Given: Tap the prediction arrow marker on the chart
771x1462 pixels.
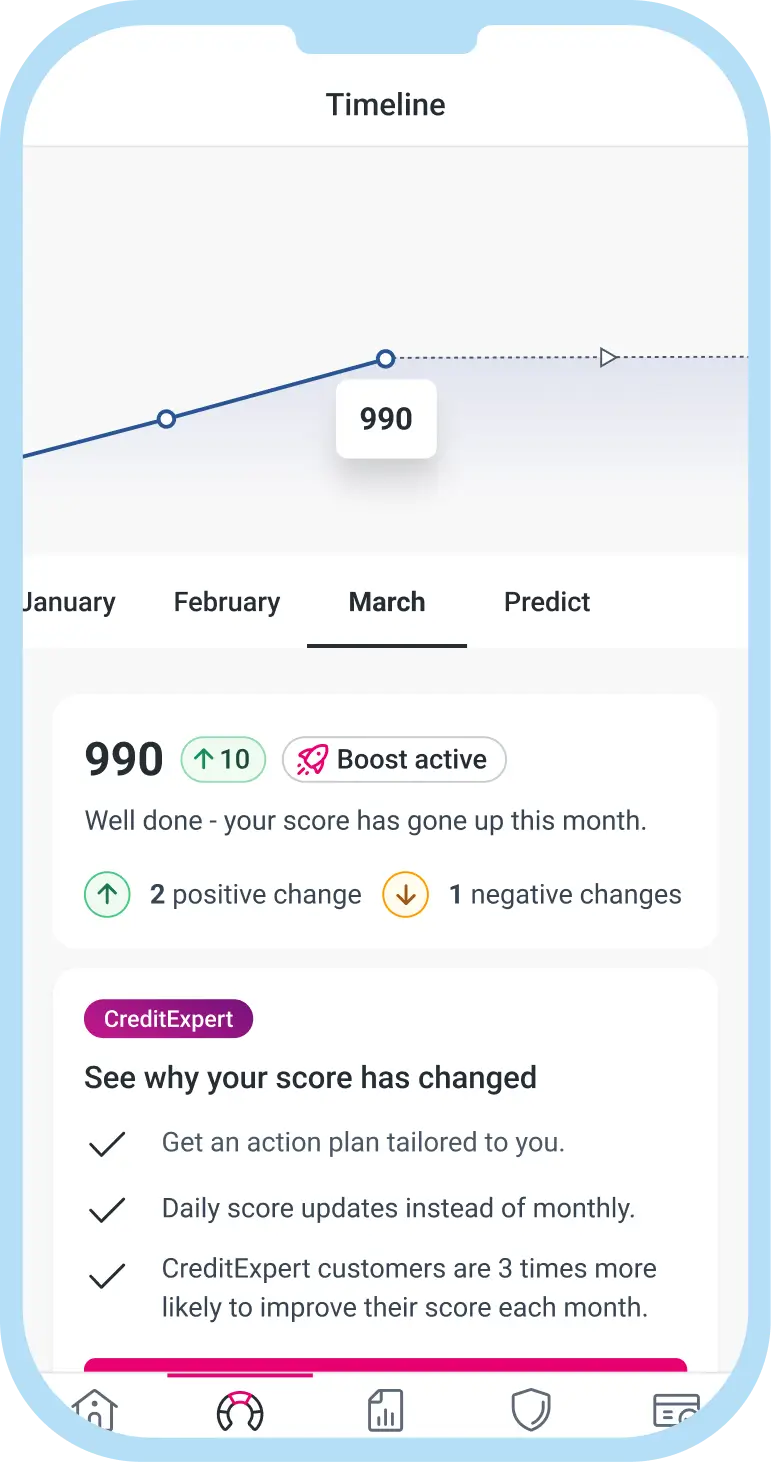Looking at the screenshot, I should 607,357.
